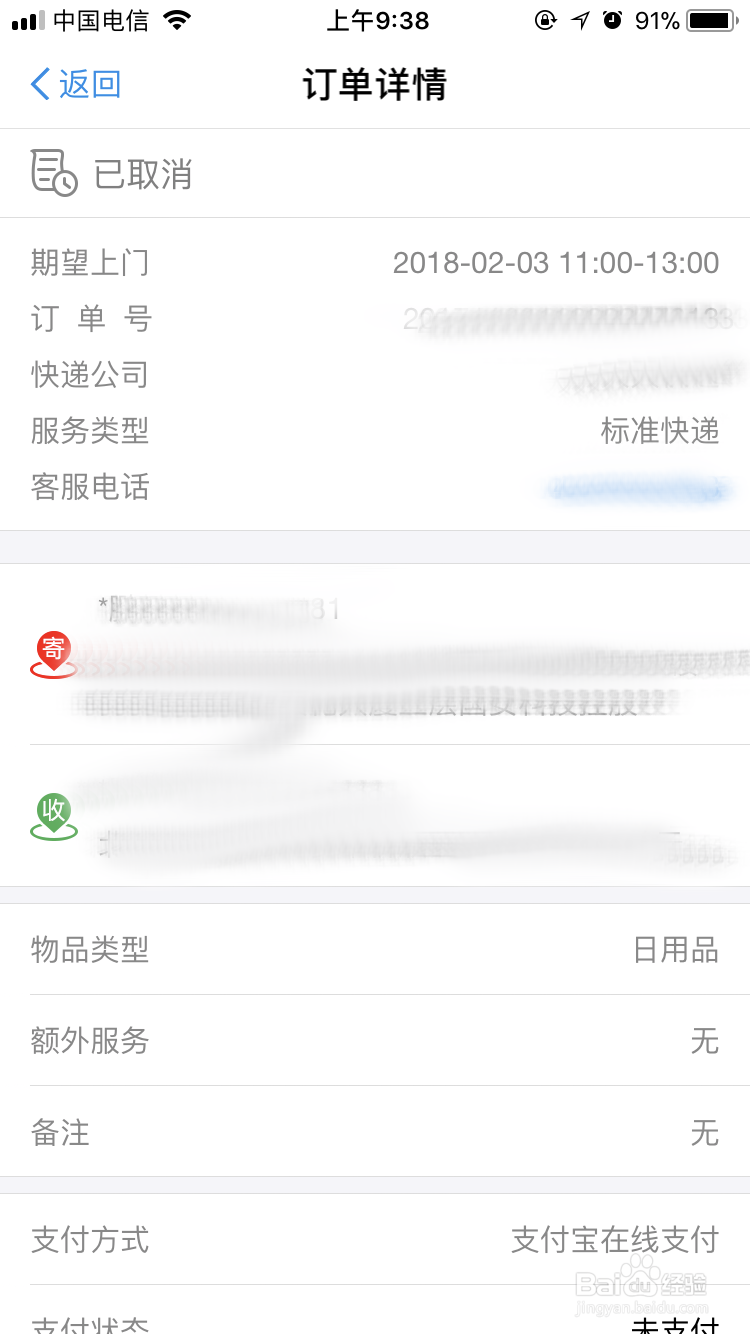This screenshot has height=1334, width=750.
Task: Tap the red 寄 sender location pin icon
Action: click(52, 652)
